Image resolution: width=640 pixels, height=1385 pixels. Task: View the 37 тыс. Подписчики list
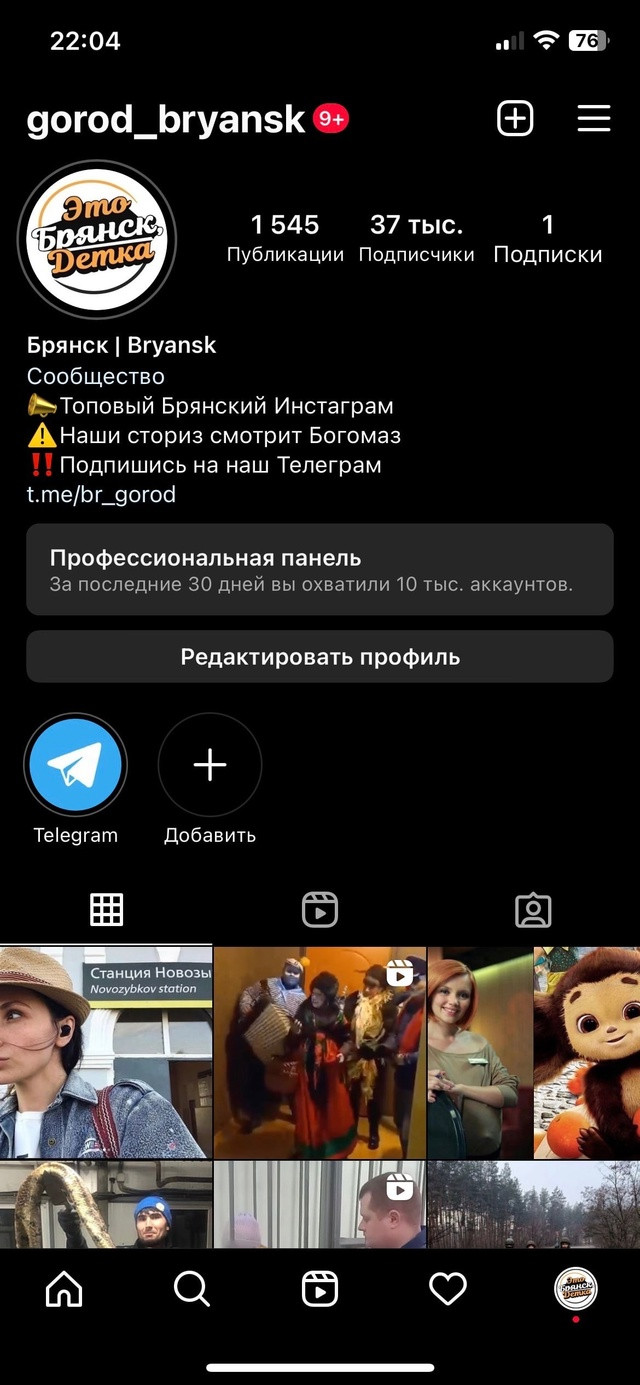[x=416, y=238]
